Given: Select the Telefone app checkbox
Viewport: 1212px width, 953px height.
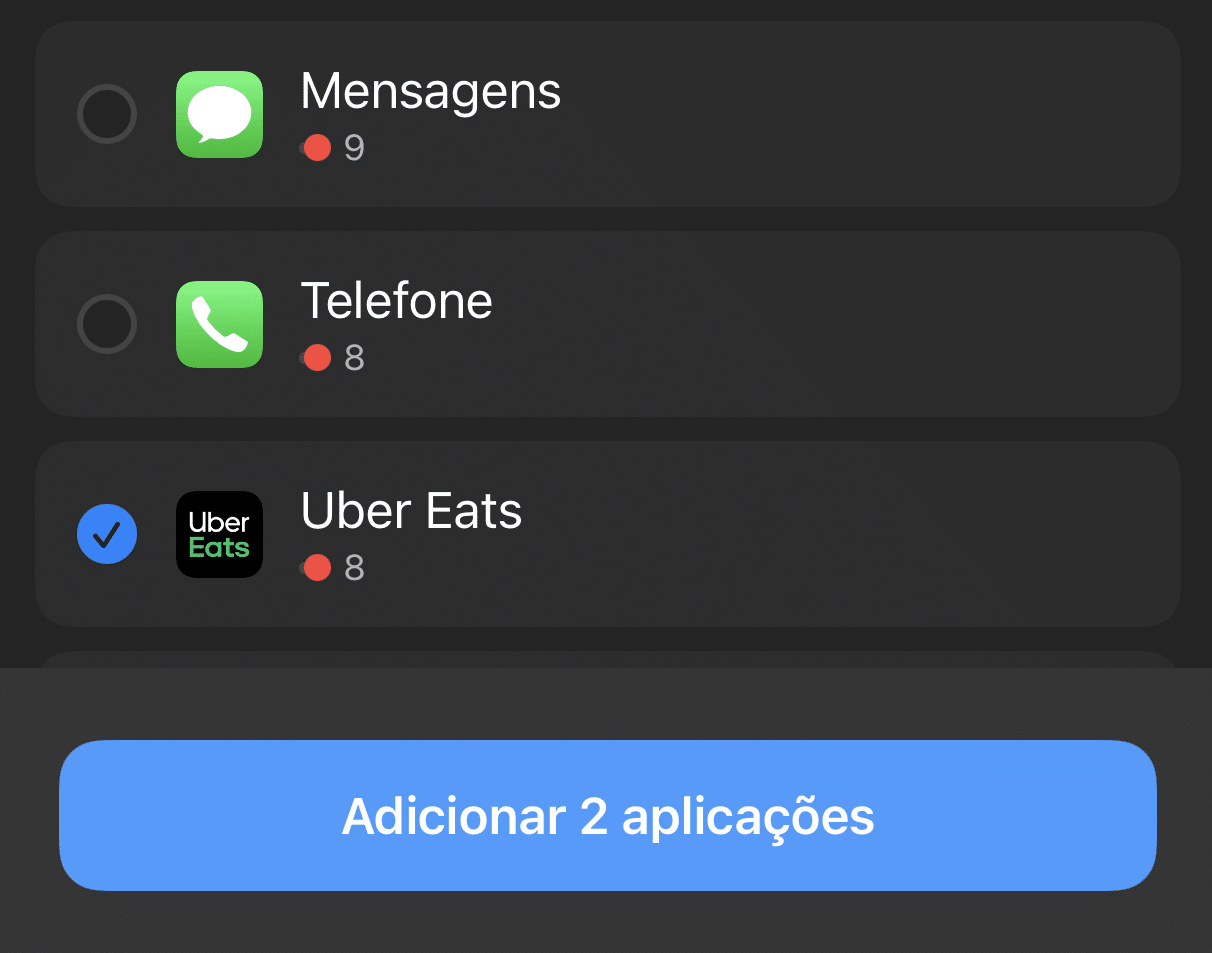Looking at the screenshot, I should [x=107, y=324].
